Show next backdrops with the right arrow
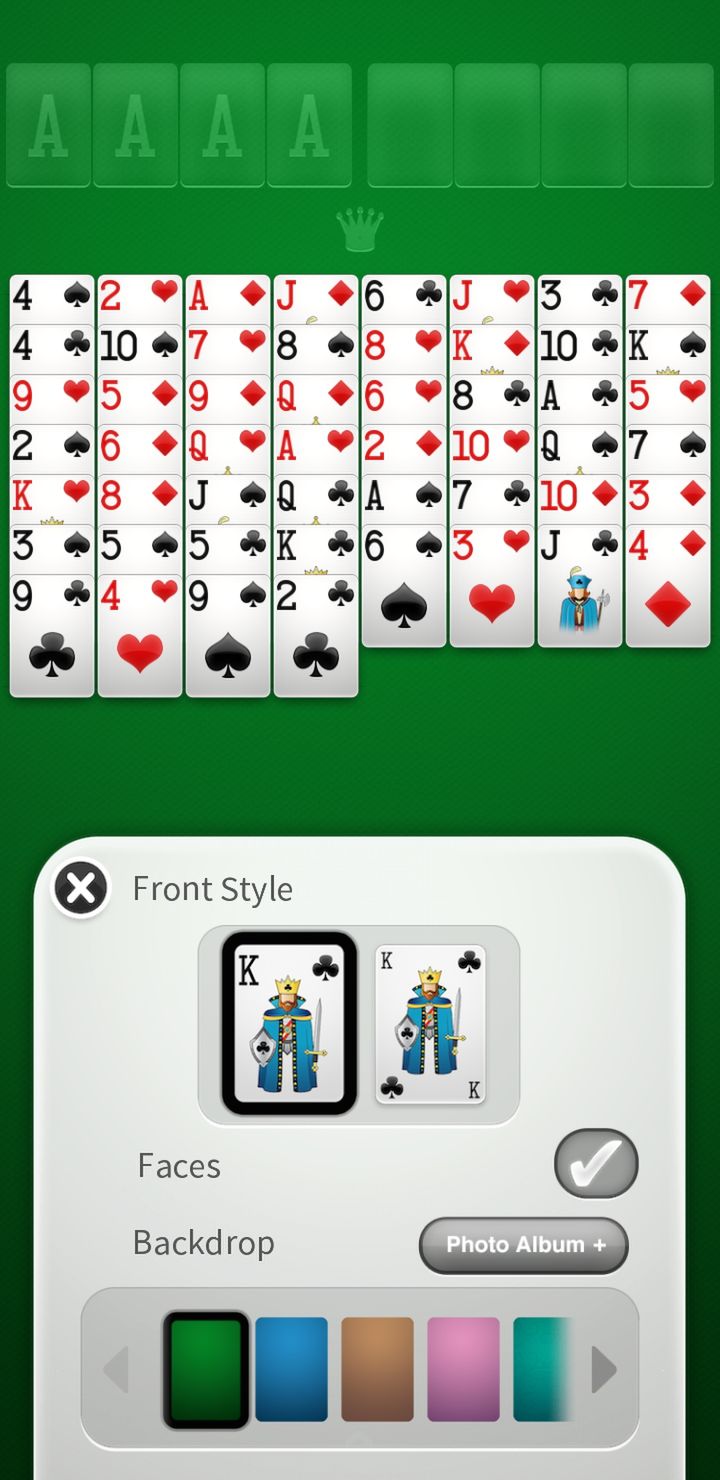The height and width of the screenshot is (1480, 720). point(603,1369)
